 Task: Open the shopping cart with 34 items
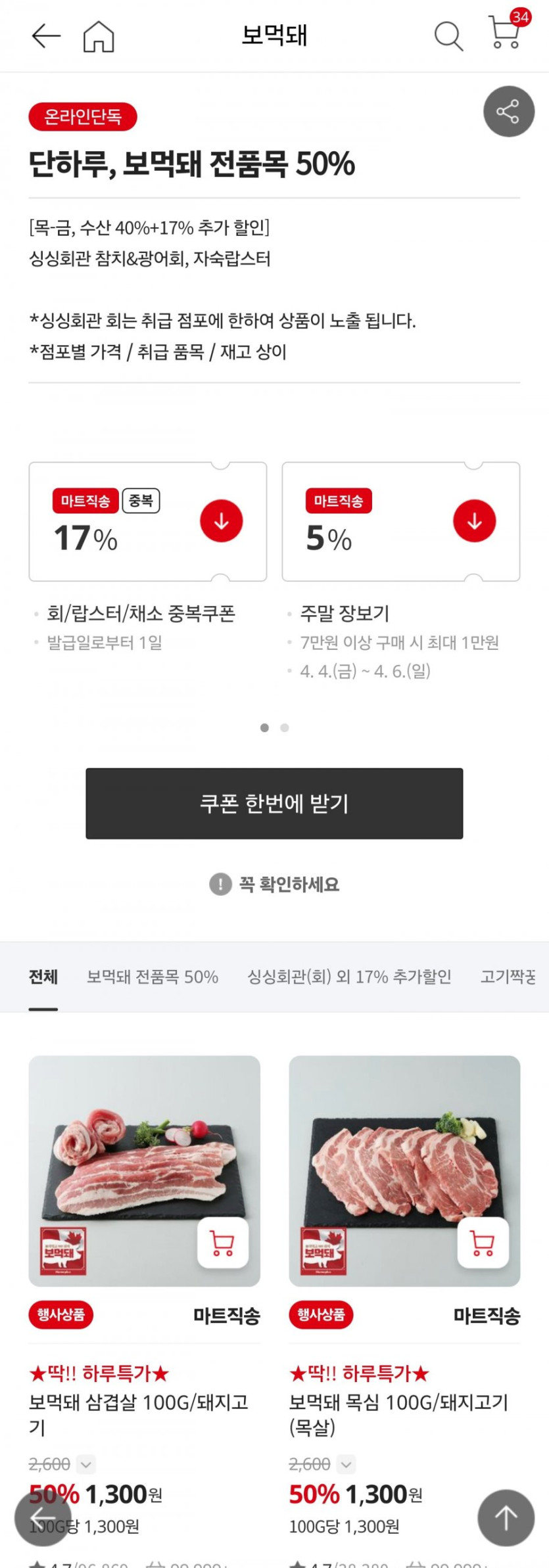point(505,33)
